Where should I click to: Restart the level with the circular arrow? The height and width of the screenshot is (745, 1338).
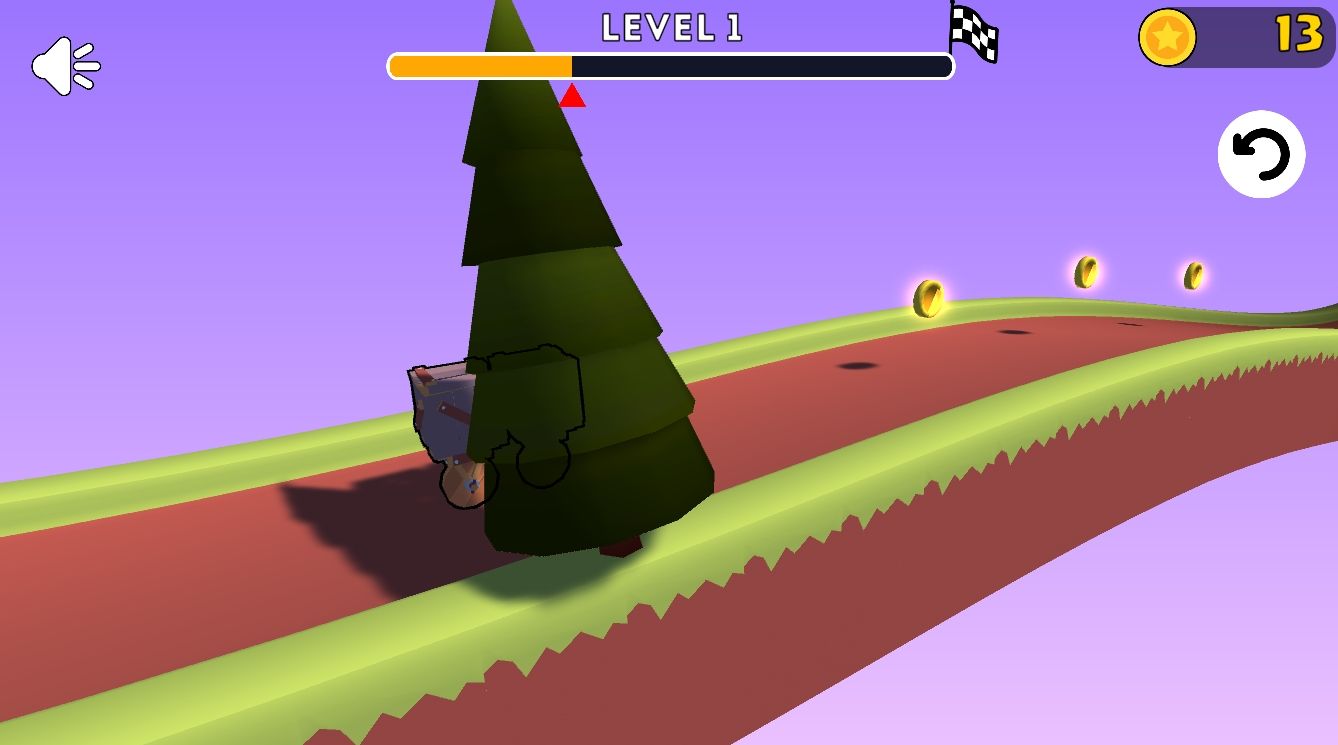[x=1261, y=155]
